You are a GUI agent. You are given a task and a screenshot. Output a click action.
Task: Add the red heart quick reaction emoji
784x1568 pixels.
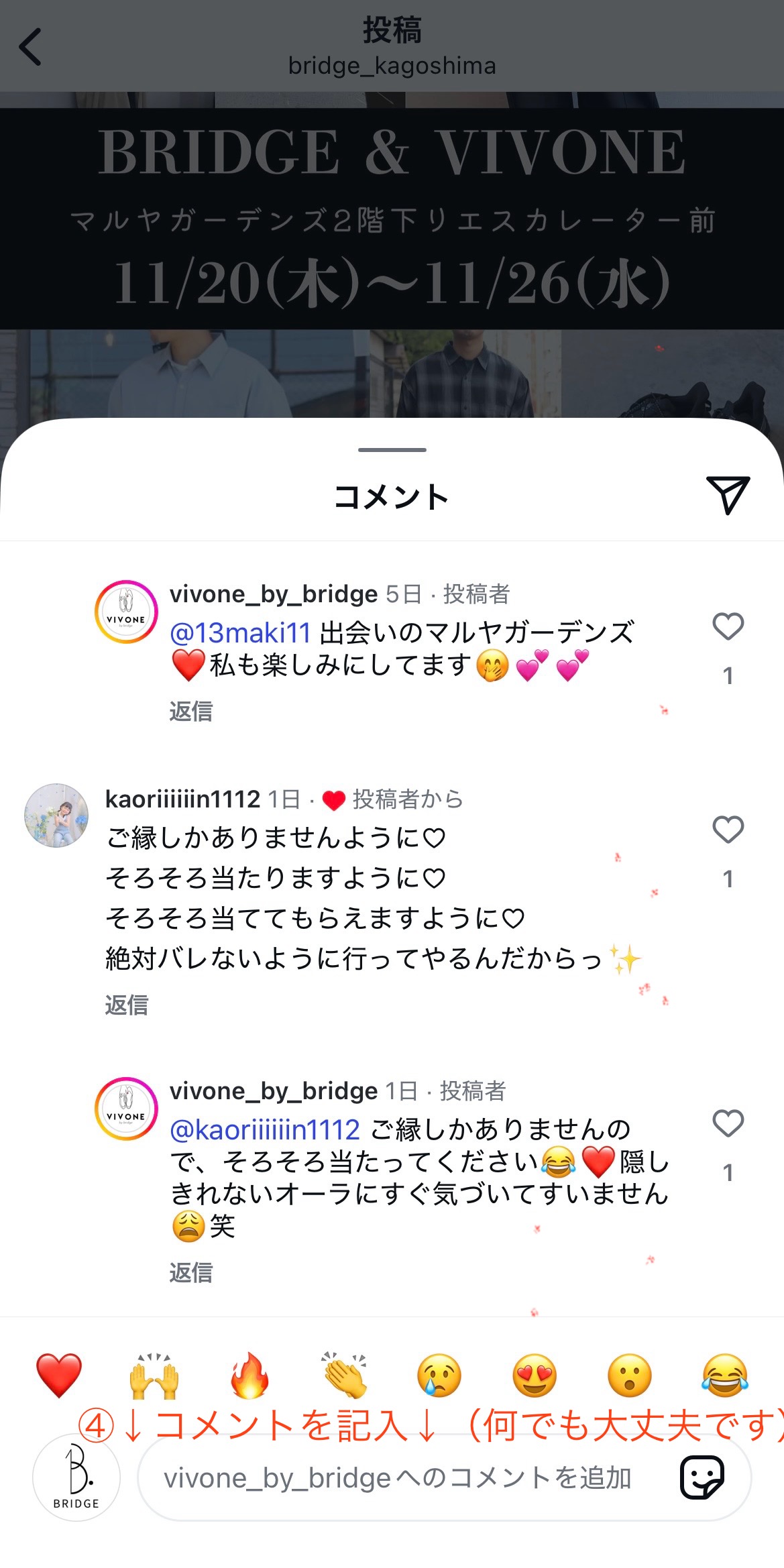[59, 1375]
